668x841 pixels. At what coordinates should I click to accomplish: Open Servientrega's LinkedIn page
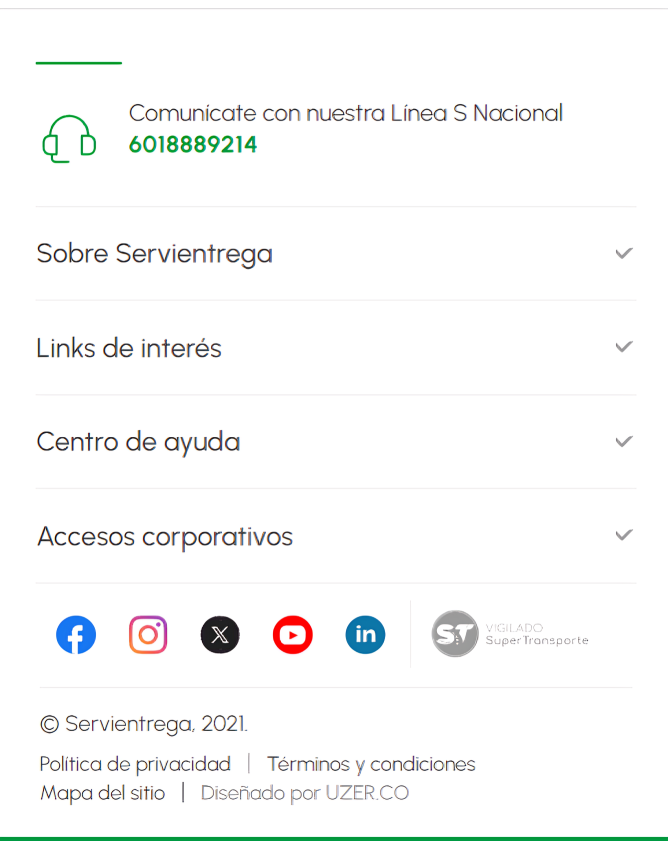(365, 635)
